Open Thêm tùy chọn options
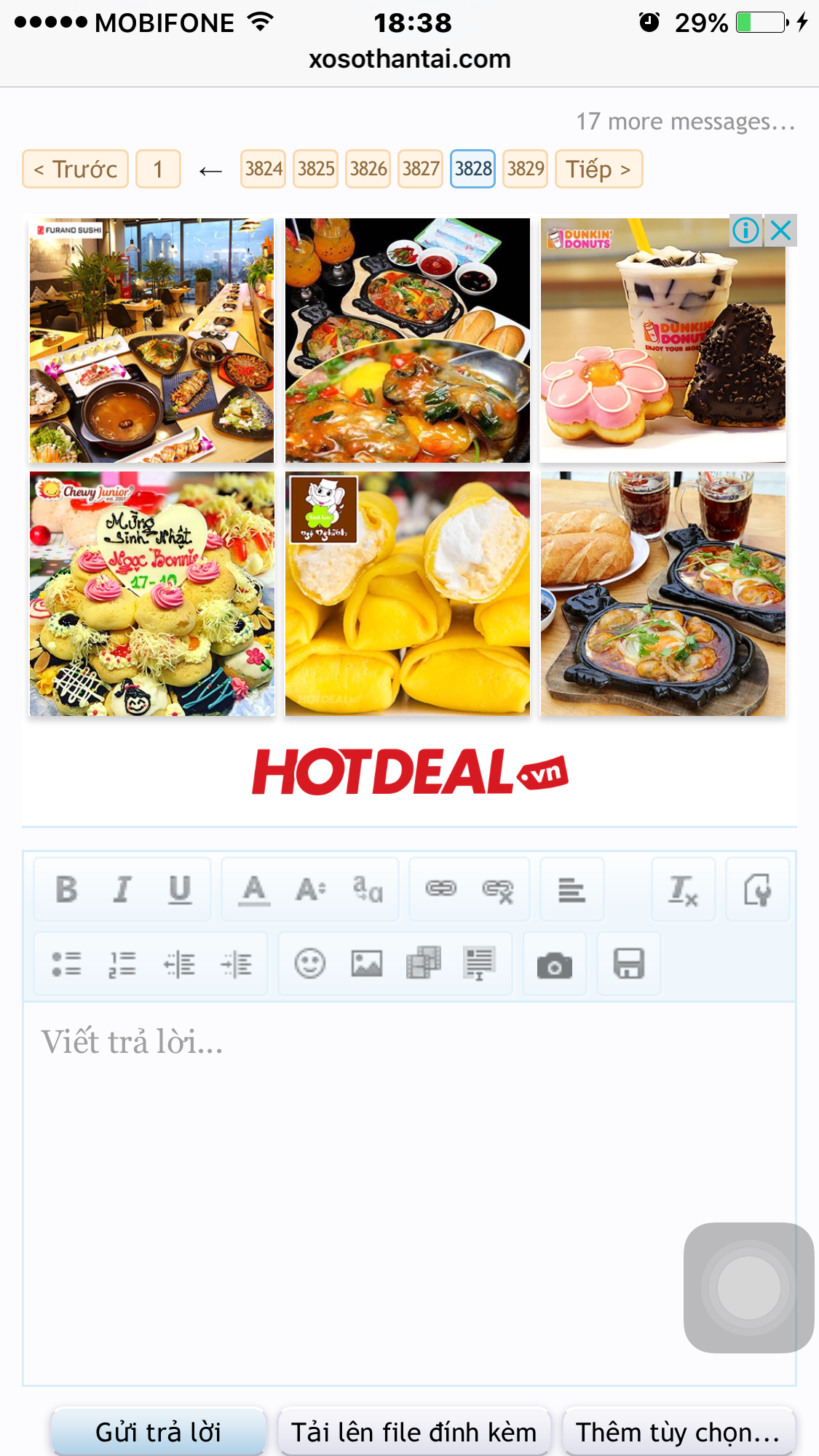 tap(678, 1431)
